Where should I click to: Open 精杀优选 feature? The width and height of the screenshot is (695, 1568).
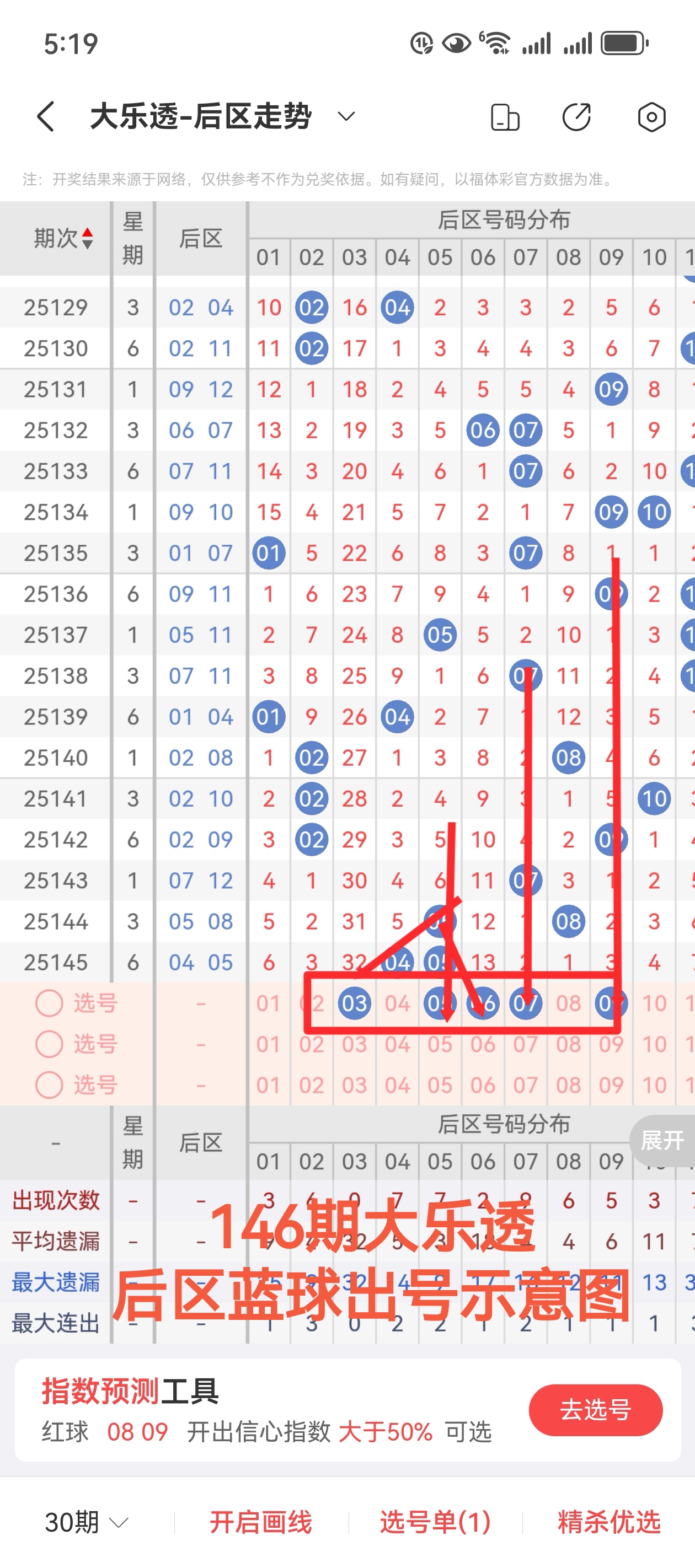pos(609,1522)
